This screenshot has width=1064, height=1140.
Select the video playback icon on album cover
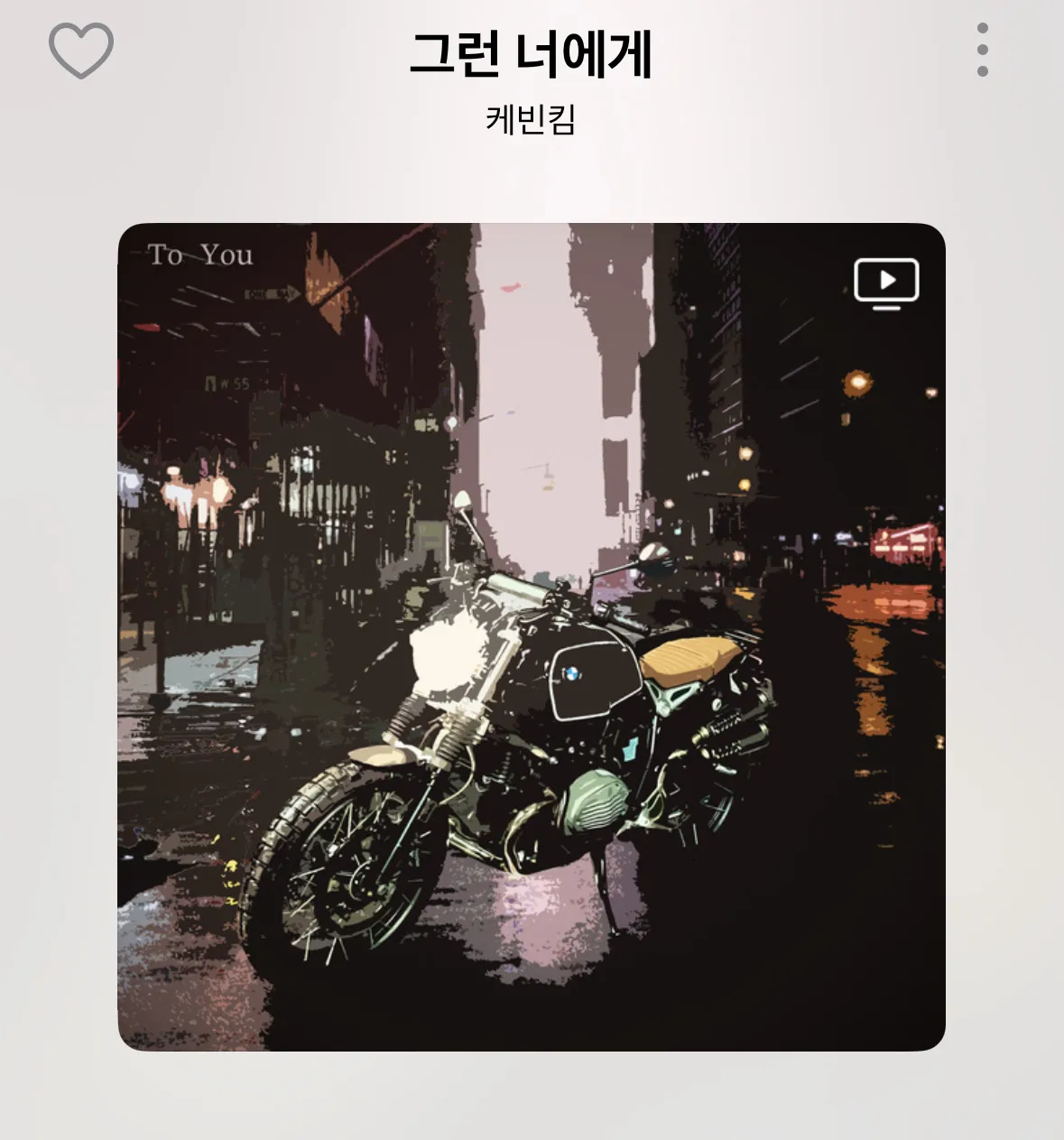[x=887, y=283]
